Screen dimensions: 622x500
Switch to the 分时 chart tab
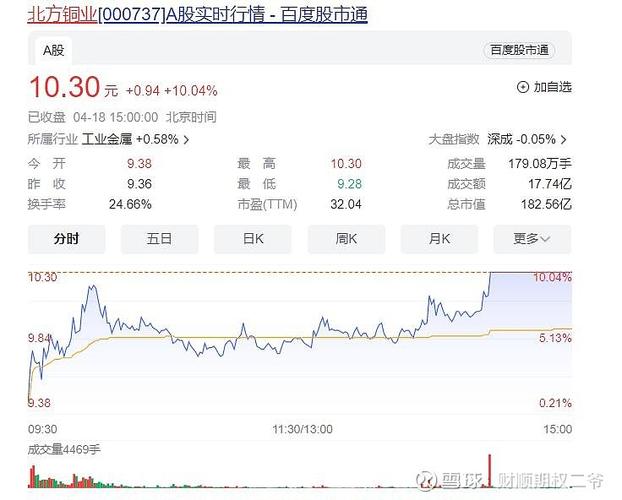point(66,238)
